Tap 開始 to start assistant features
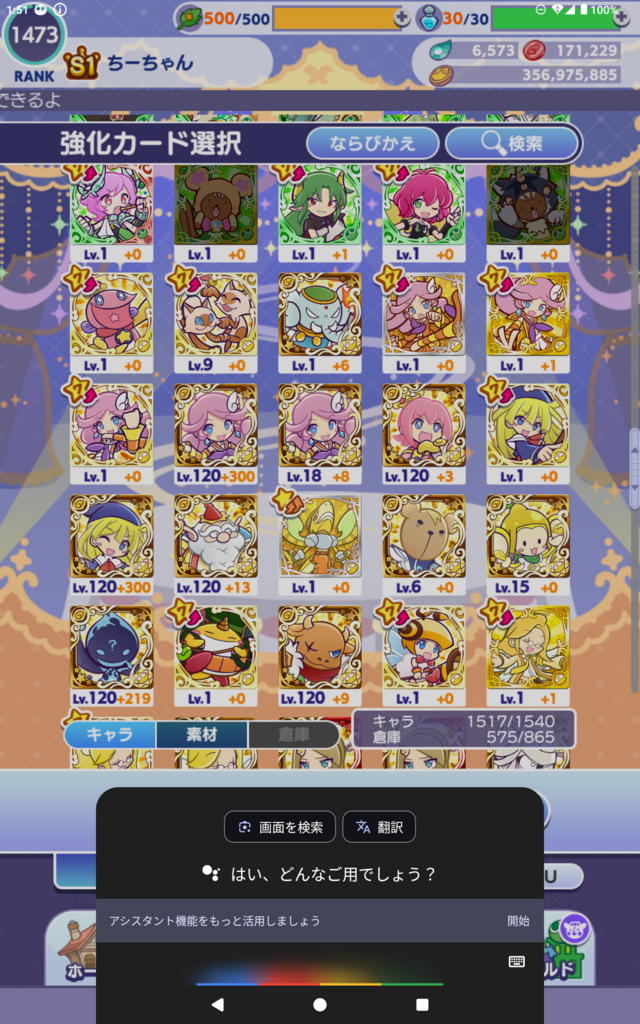This screenshot has height=1024, width=640. (519, 921)
